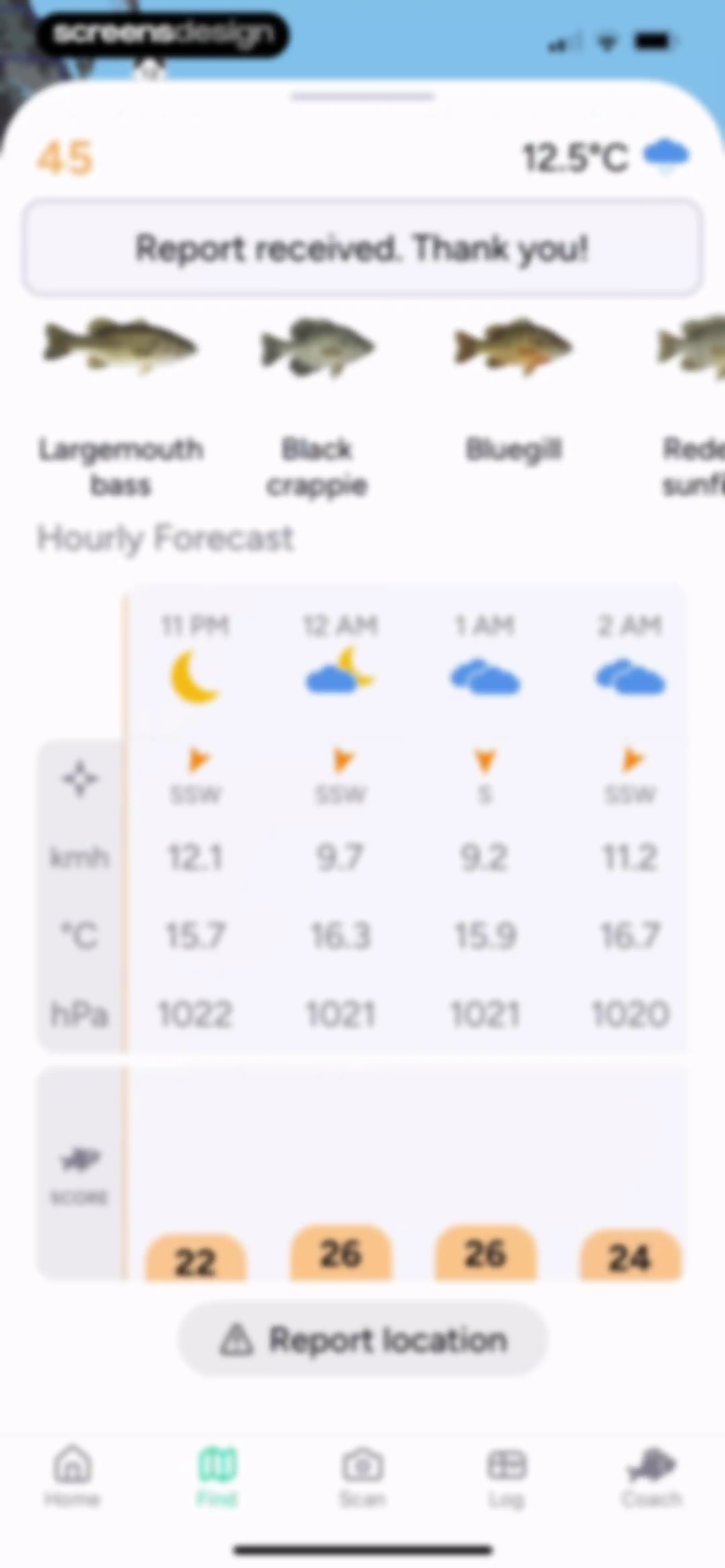Screen dimensions: 725x1568
Task: Tap the Report location button
Action: 363,1339
